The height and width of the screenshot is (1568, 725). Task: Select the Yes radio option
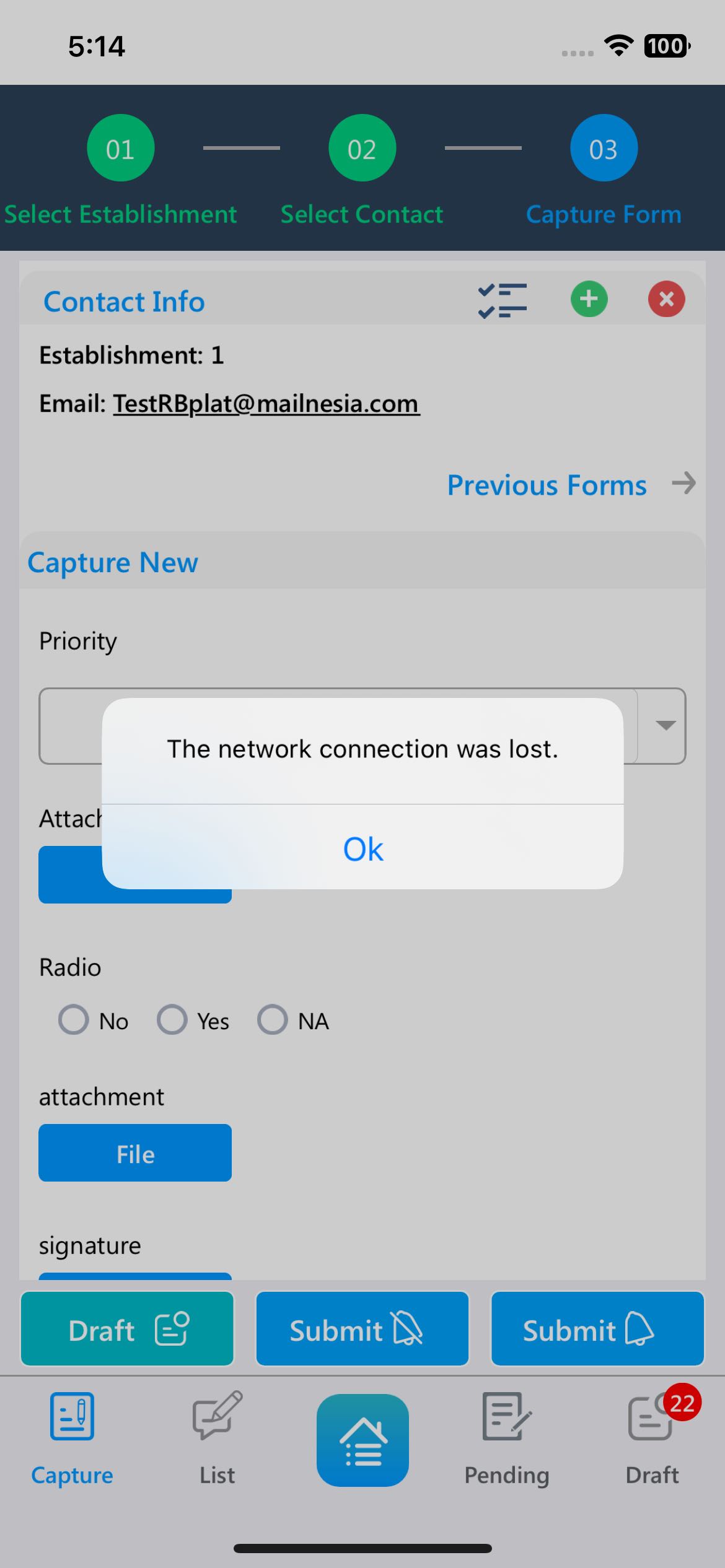[x=172, y=1019]
